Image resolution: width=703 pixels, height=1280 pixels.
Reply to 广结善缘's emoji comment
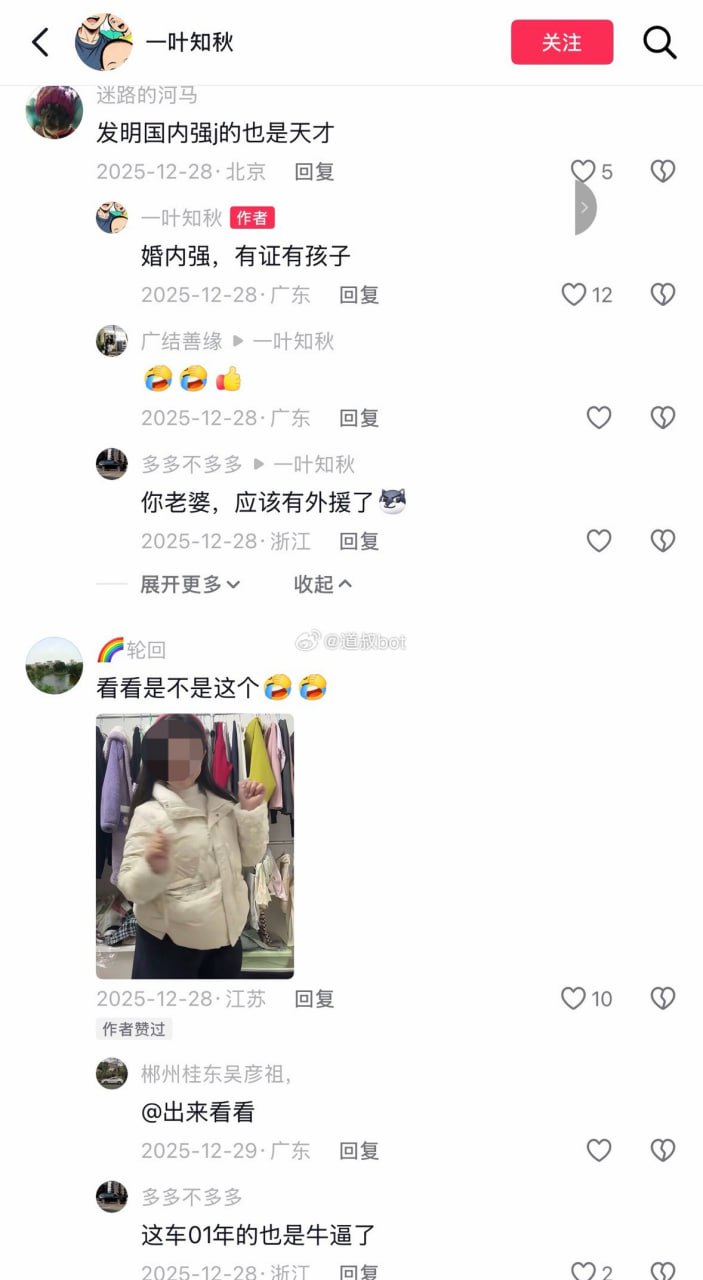(359, 418)
